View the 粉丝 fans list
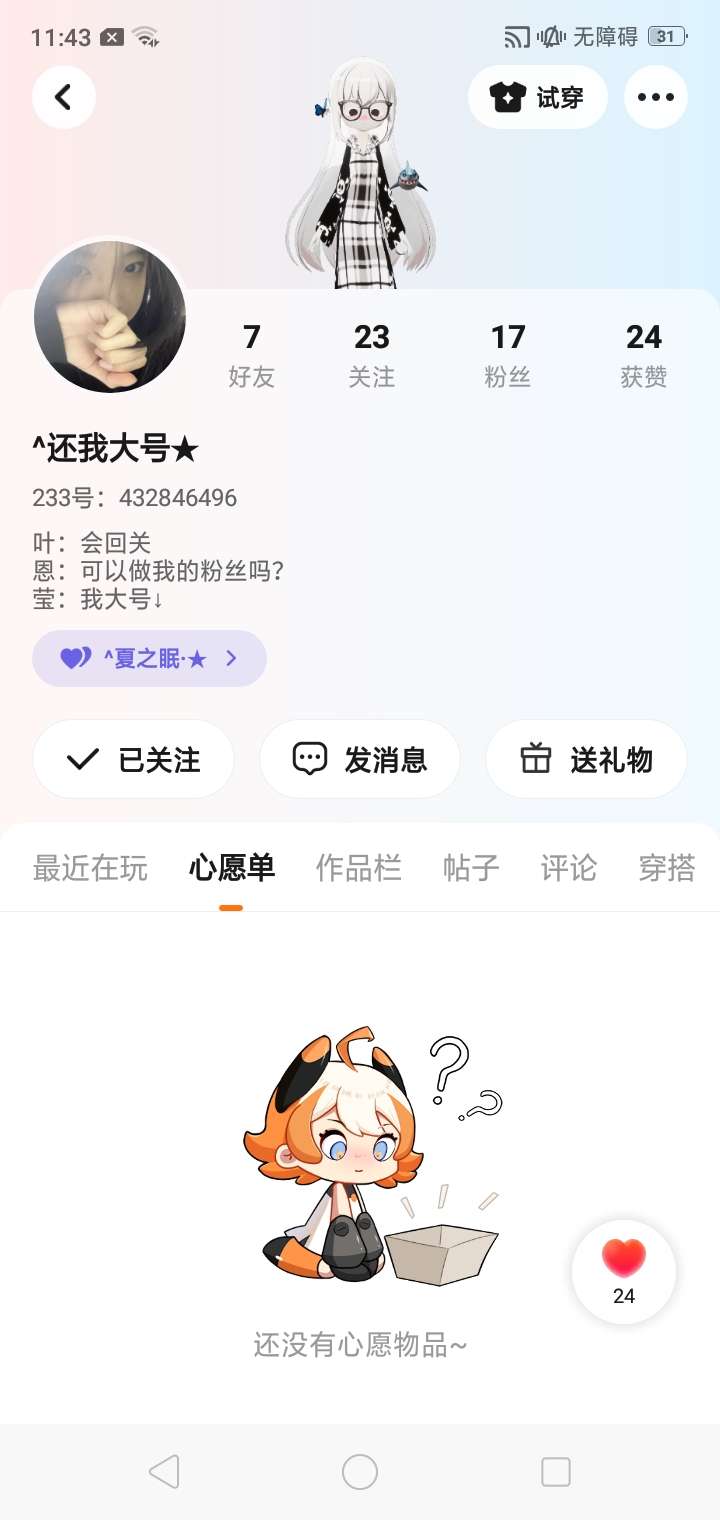This screenshot has height=1520, width=720. point(507,355)
